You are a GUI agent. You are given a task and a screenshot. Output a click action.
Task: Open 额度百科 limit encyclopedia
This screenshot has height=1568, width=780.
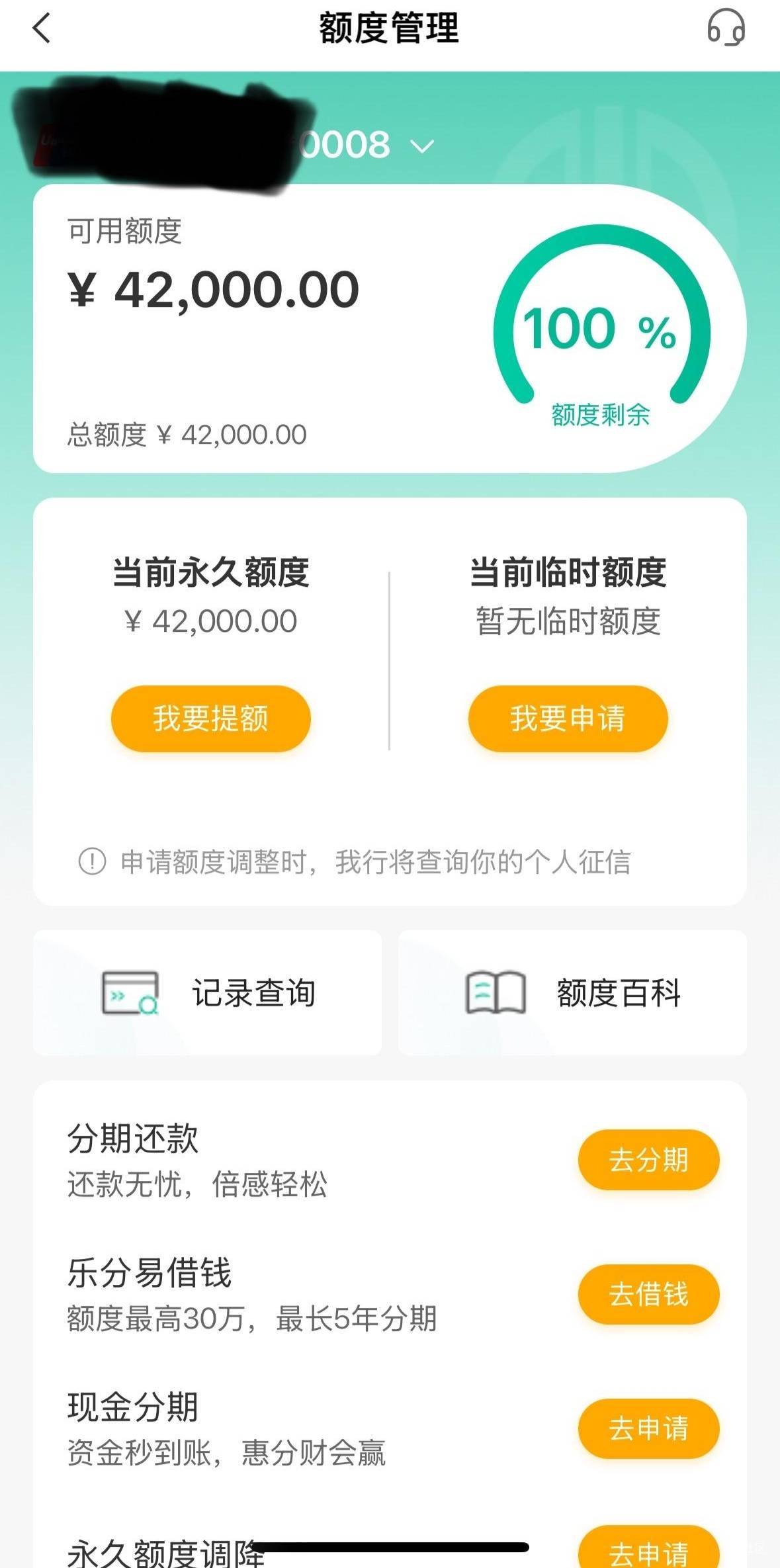point(572,992)
